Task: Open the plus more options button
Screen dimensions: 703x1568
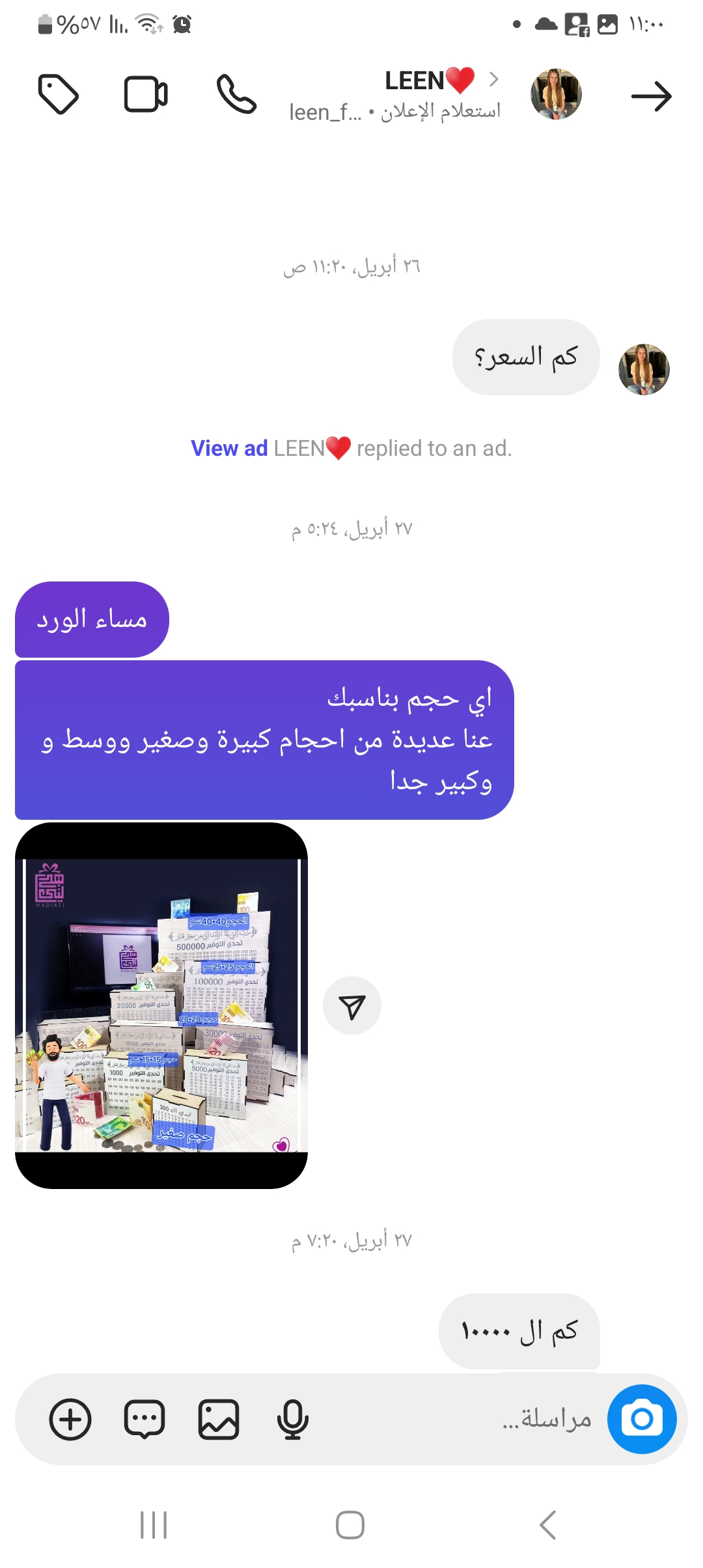Action: (70, 1419)
